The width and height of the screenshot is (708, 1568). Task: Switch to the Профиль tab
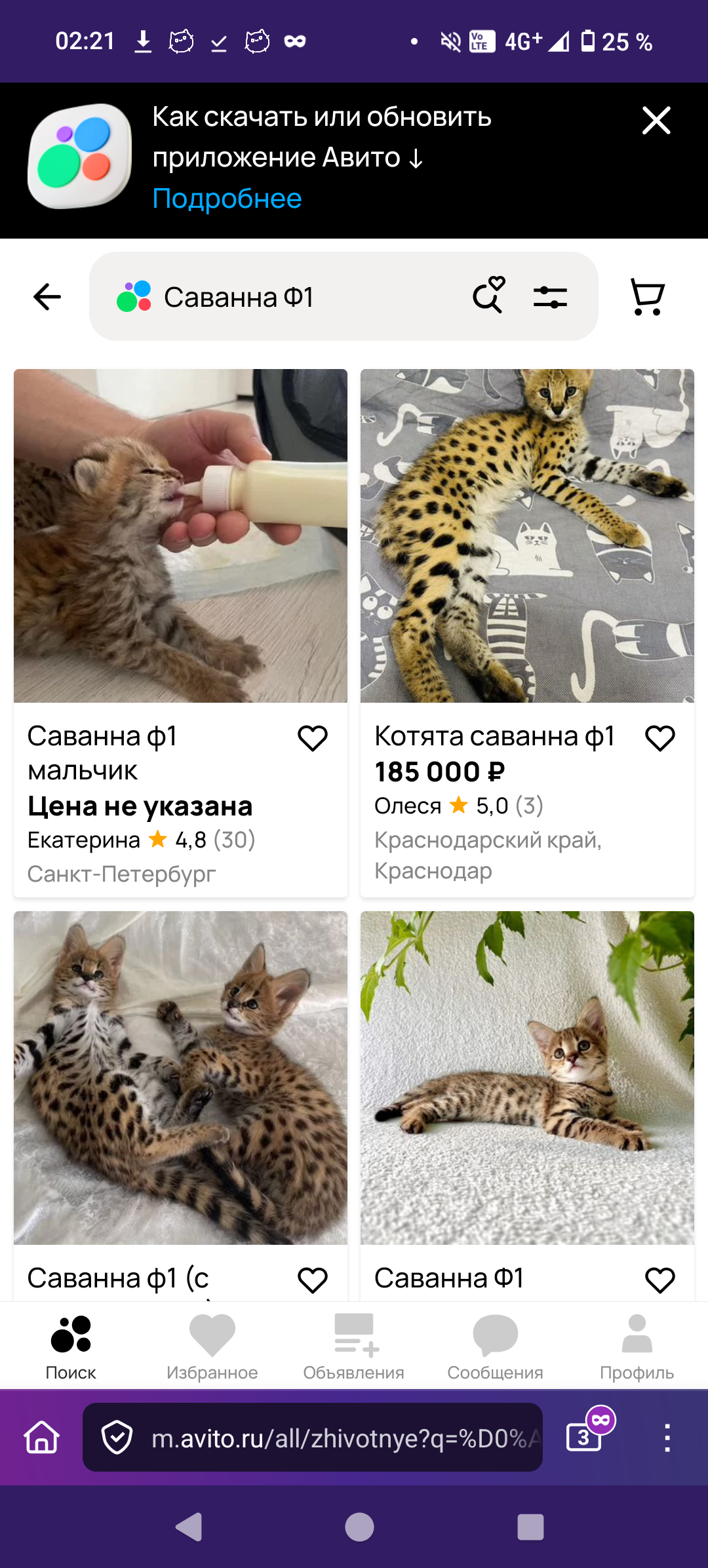pyautogui.click(x=637, y=1347)
